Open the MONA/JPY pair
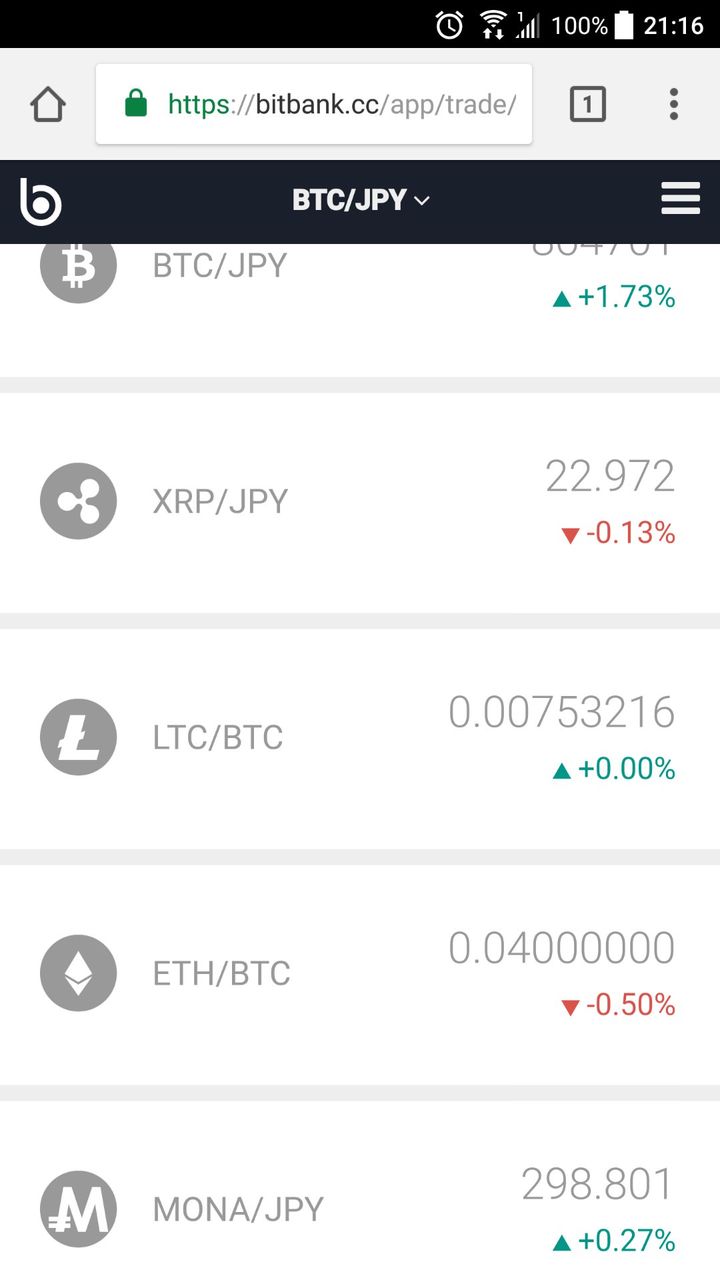The height and width of the screenshot is (1280, 720). 360,1208
